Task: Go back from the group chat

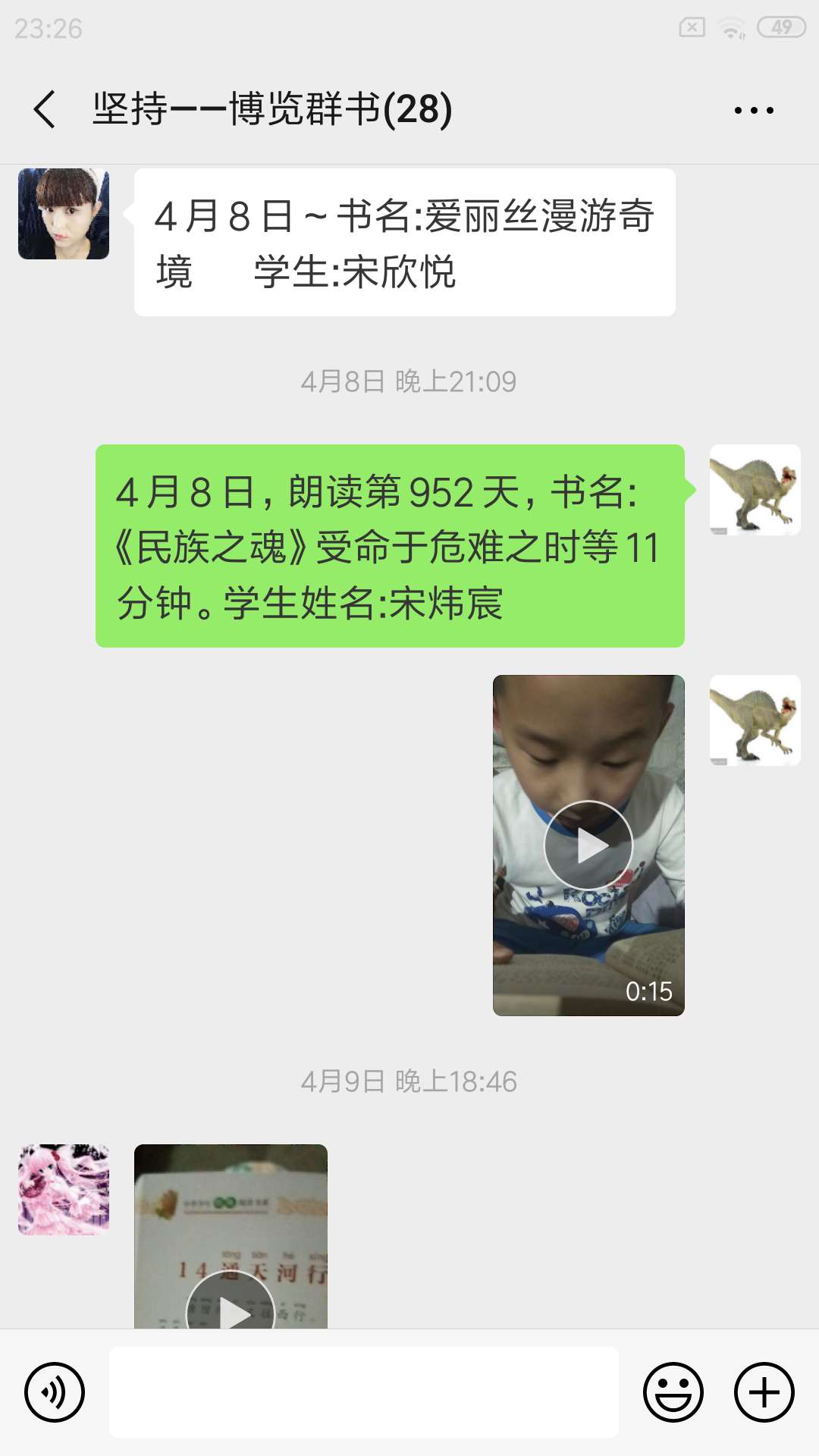Action: (45, 109)
